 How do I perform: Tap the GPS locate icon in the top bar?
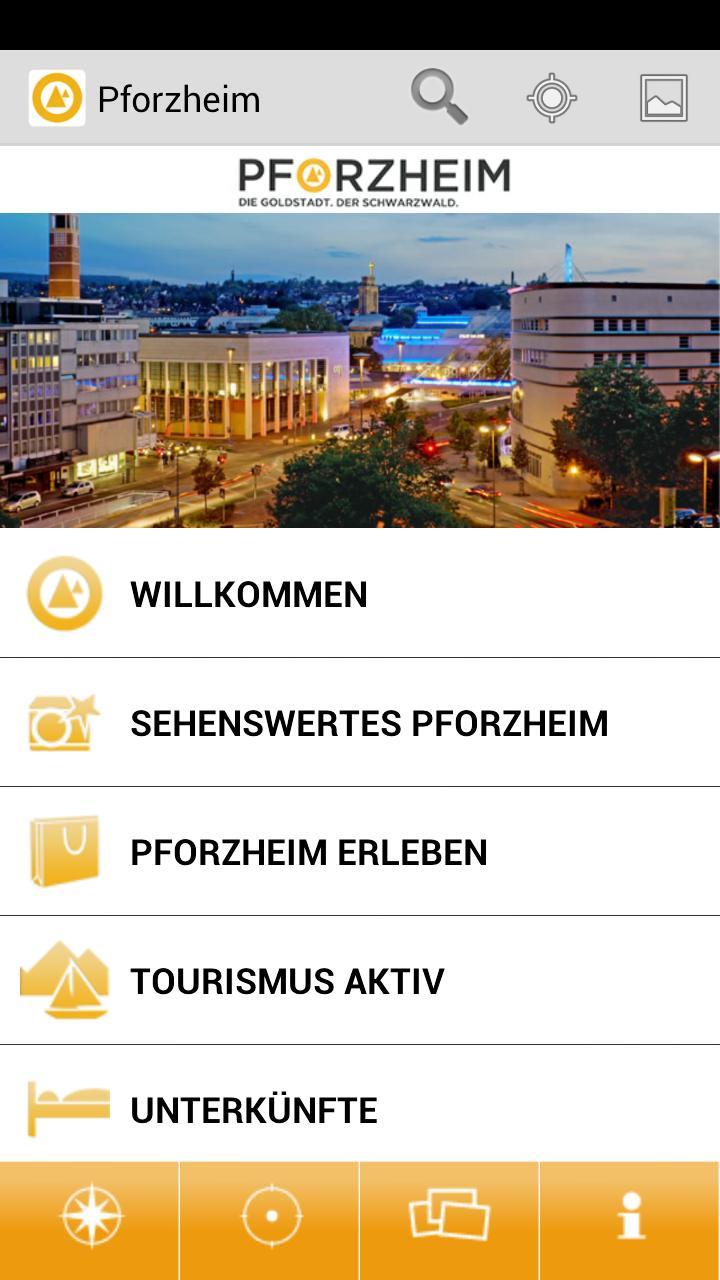coord(550,96)
